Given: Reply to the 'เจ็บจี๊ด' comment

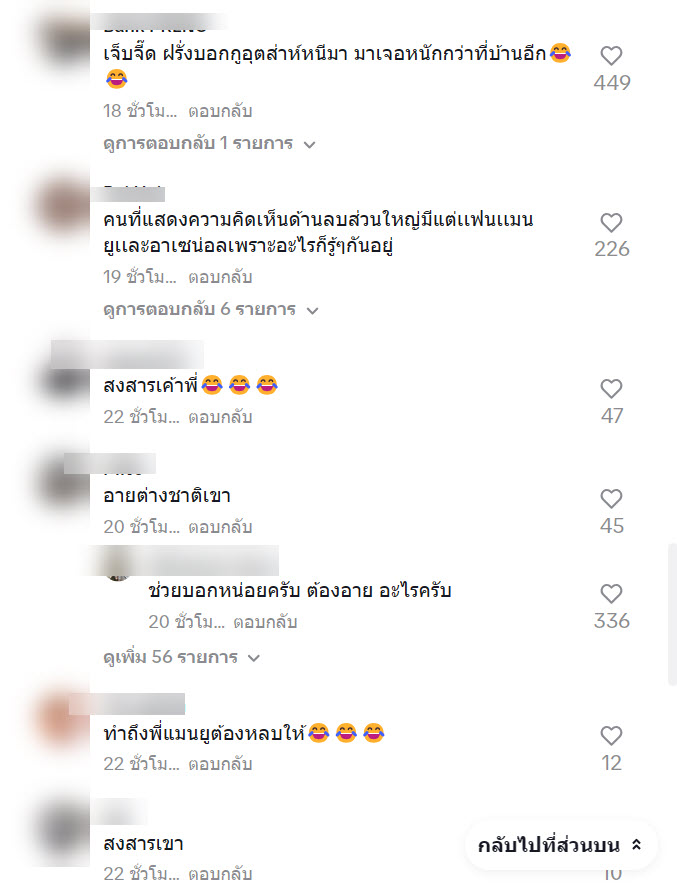Looking at the screenshot, I should point(220,111).
